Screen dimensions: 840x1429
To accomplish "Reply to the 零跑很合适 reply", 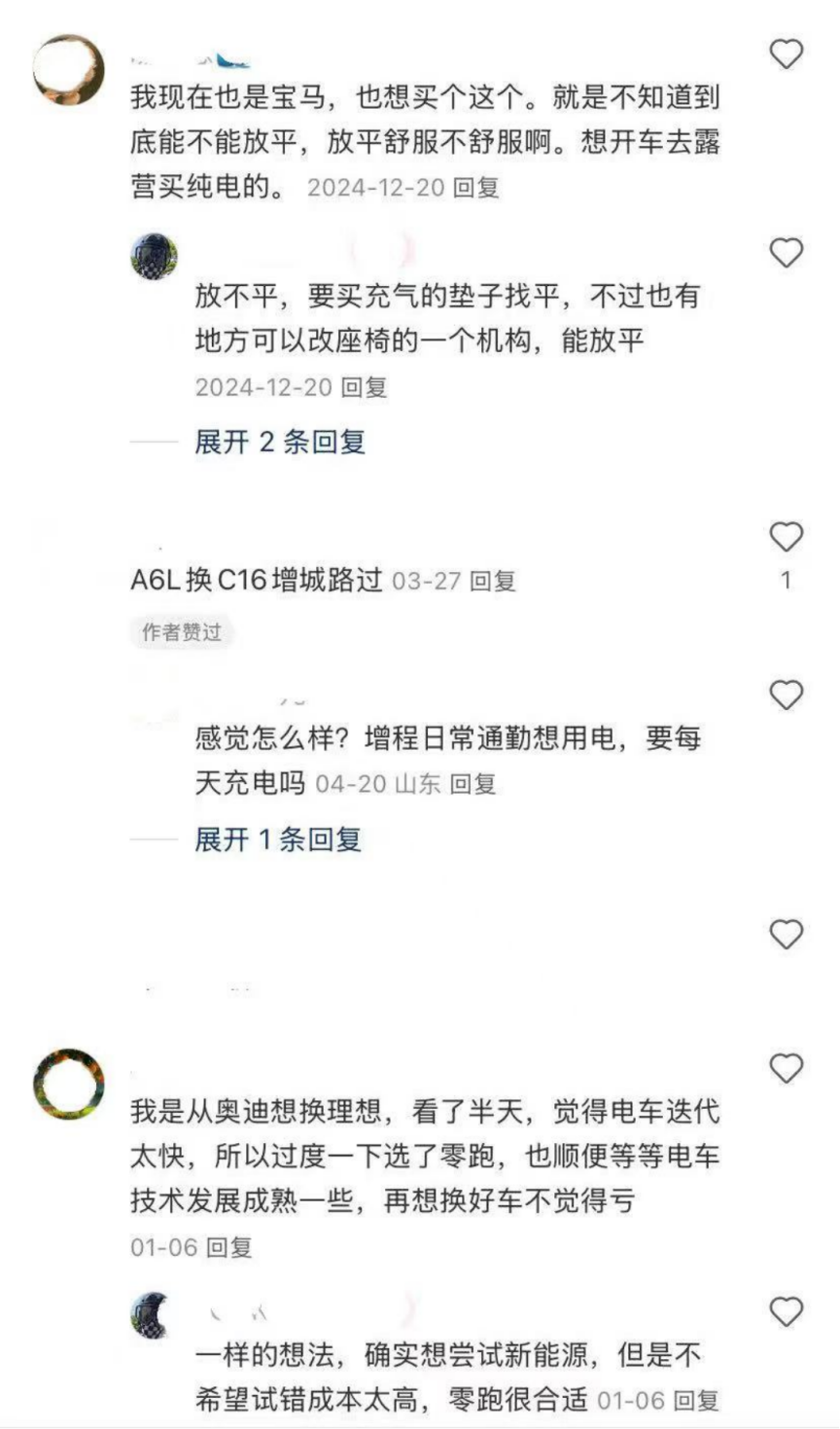I will tap(696, 1401).
